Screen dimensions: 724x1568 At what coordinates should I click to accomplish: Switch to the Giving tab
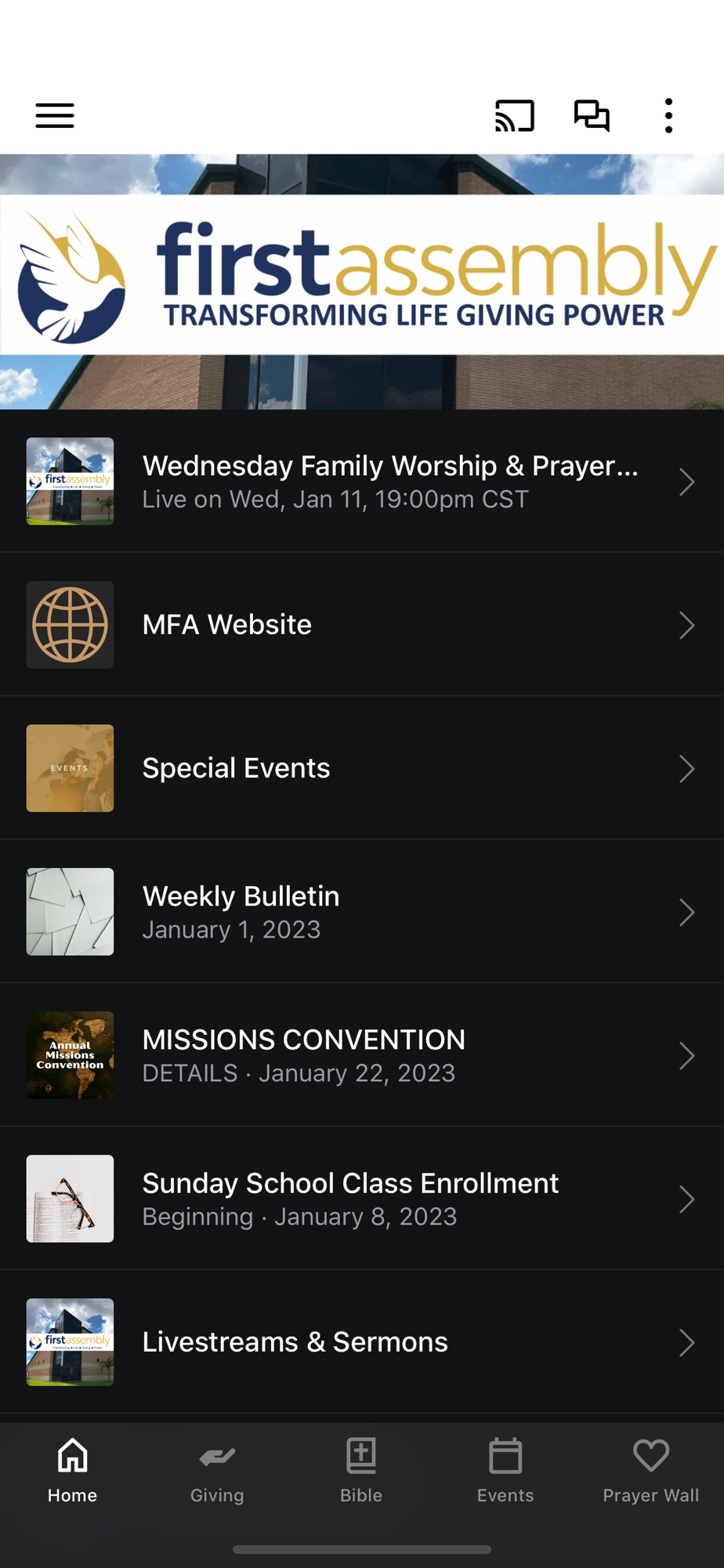click(217, 1471)
